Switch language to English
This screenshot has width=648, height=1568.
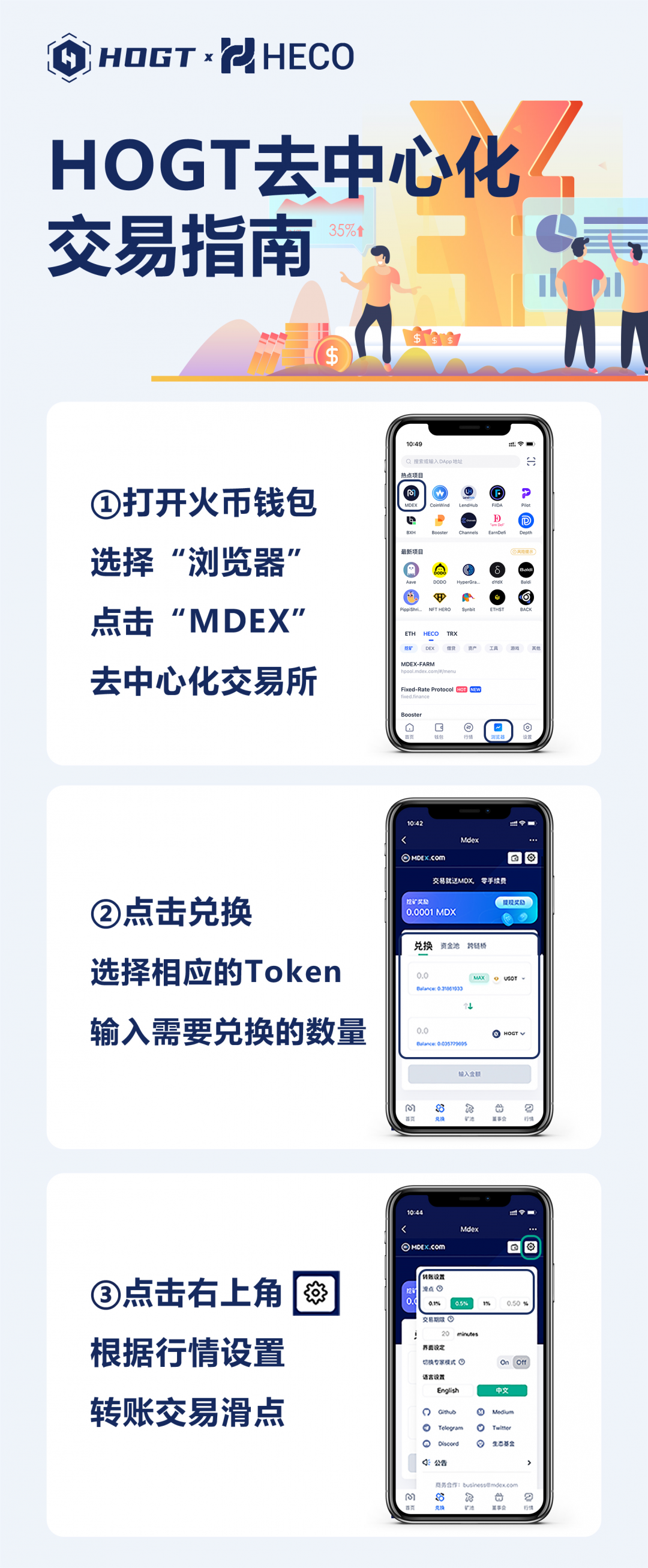click(x=448, y=1391)
